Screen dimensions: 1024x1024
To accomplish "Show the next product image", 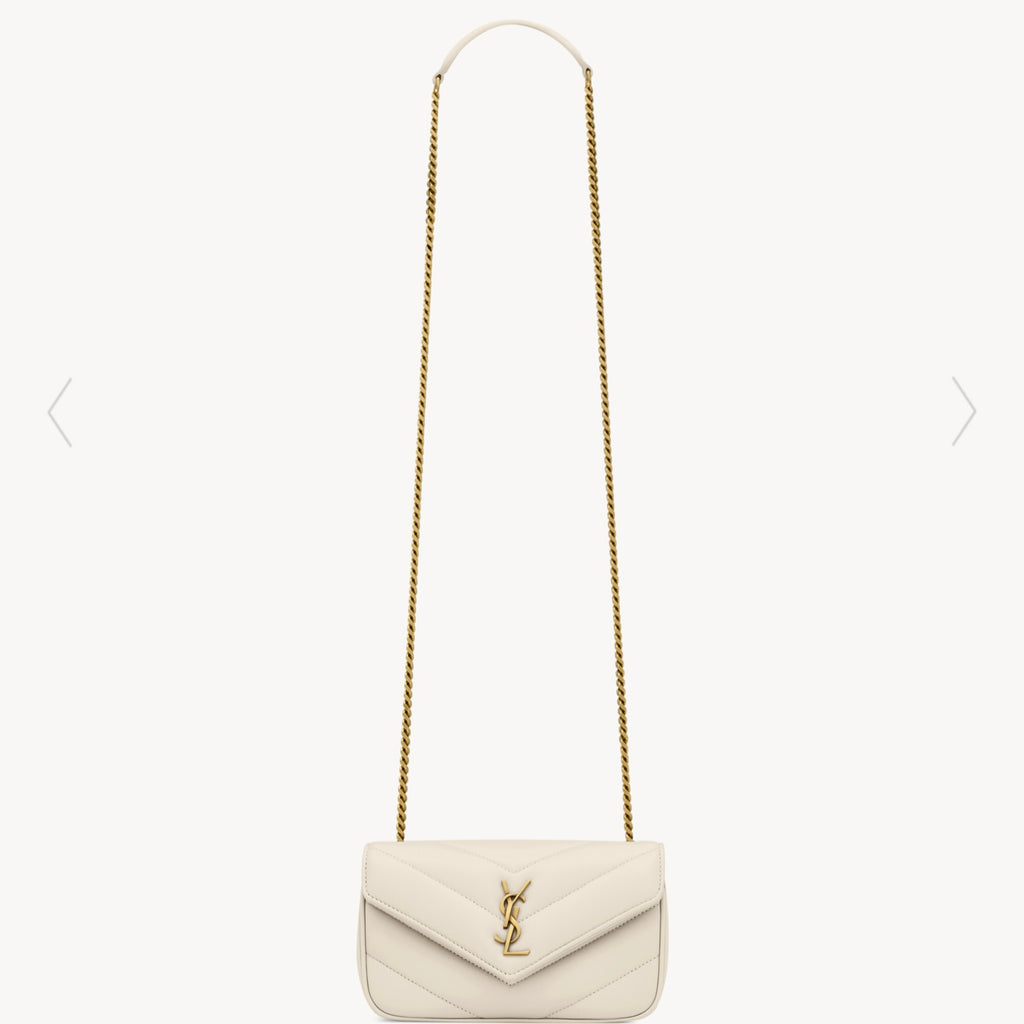I will 963,411.
